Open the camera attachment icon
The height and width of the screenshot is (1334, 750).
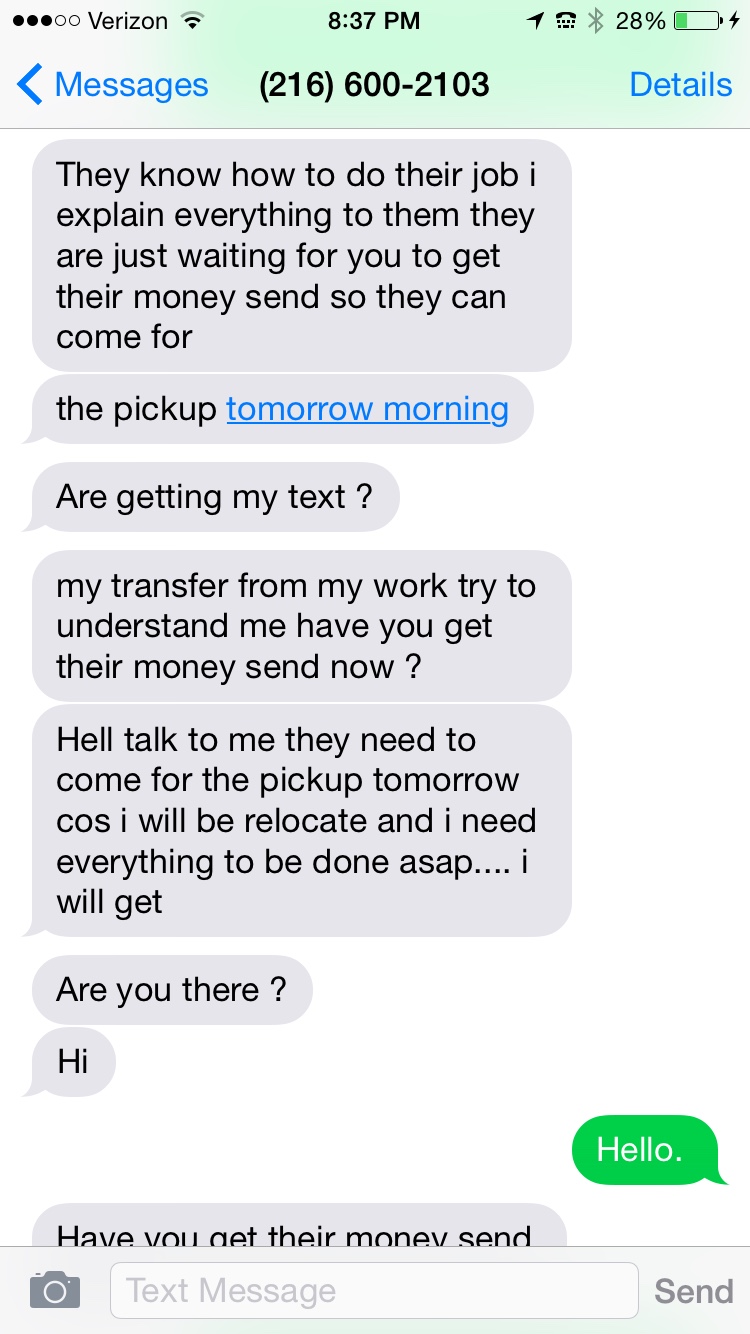(55, 1290)
